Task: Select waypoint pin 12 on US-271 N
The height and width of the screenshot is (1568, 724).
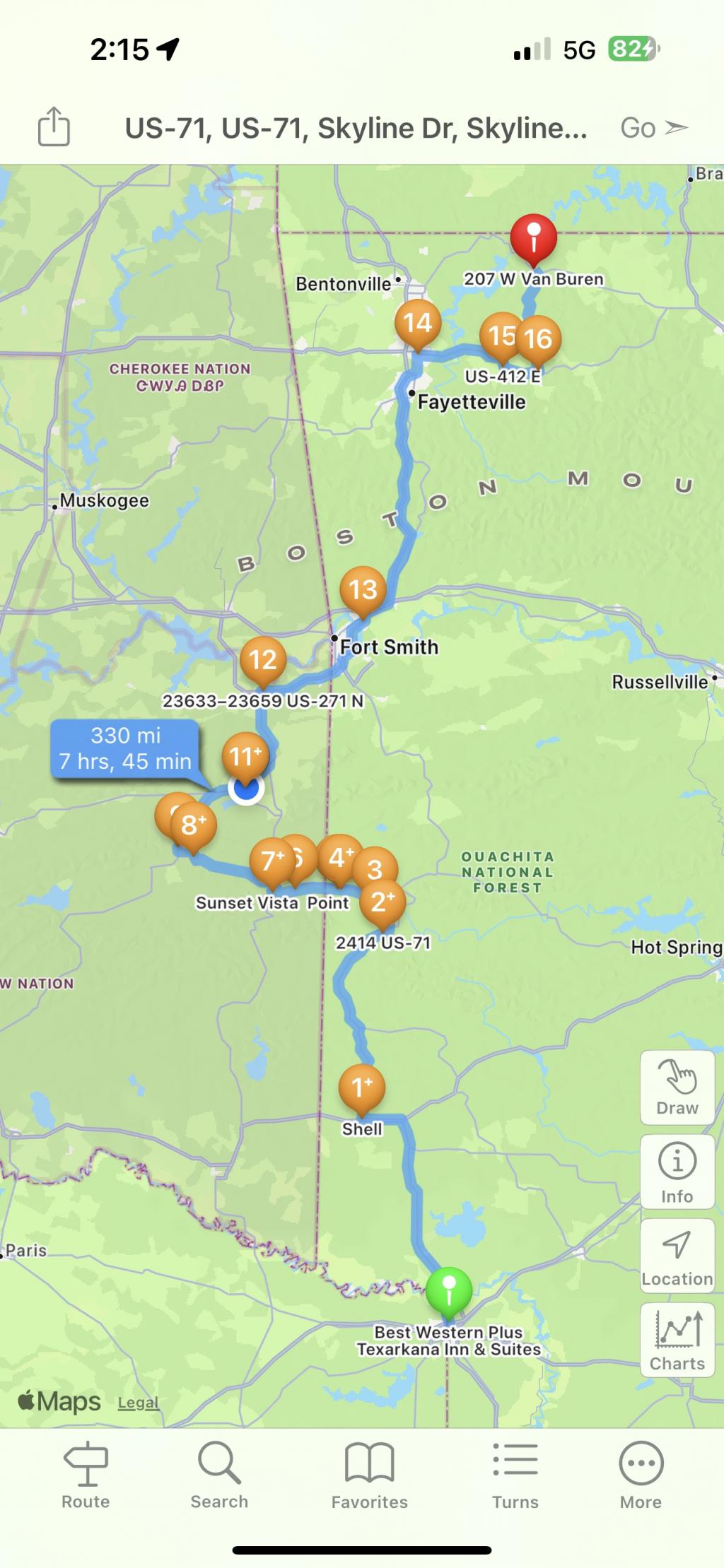Action: (x=262, y=660)
